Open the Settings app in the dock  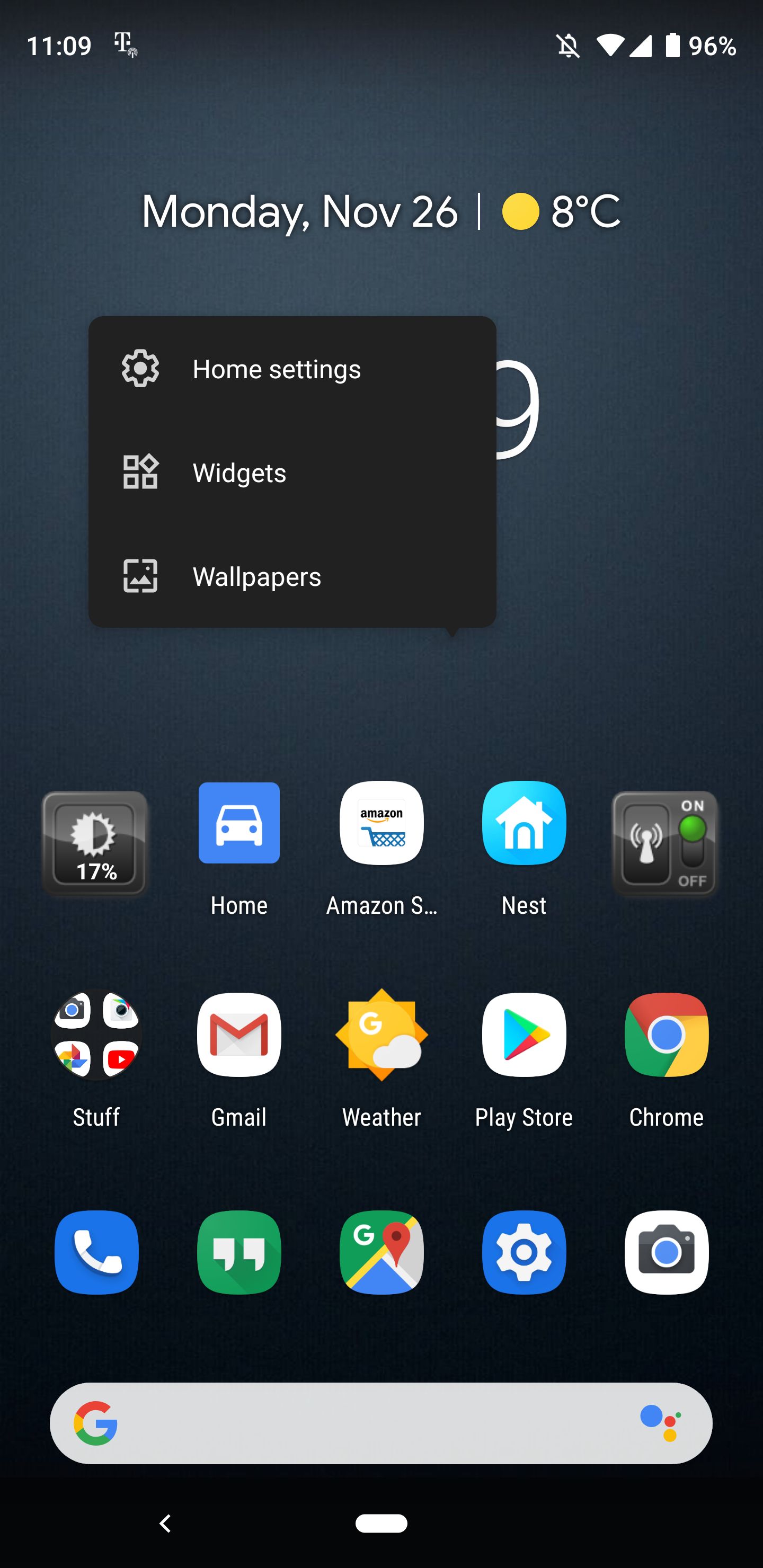(524, 1252)
